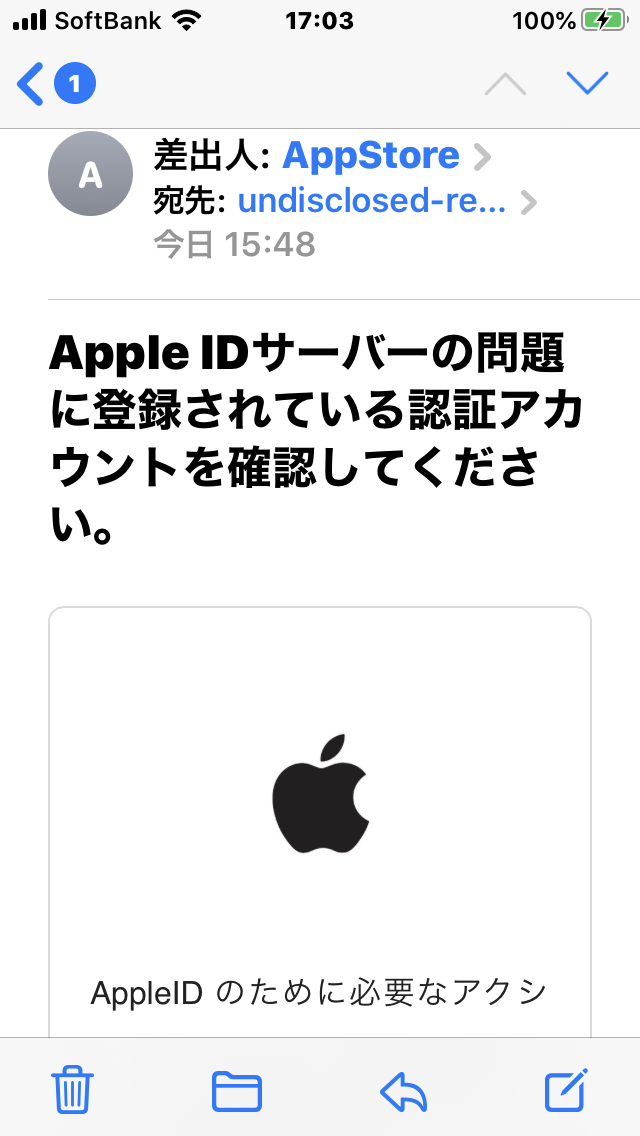Compose a new email
This screenshot has height=1136, width=640.
click(x=566, y=1090)
